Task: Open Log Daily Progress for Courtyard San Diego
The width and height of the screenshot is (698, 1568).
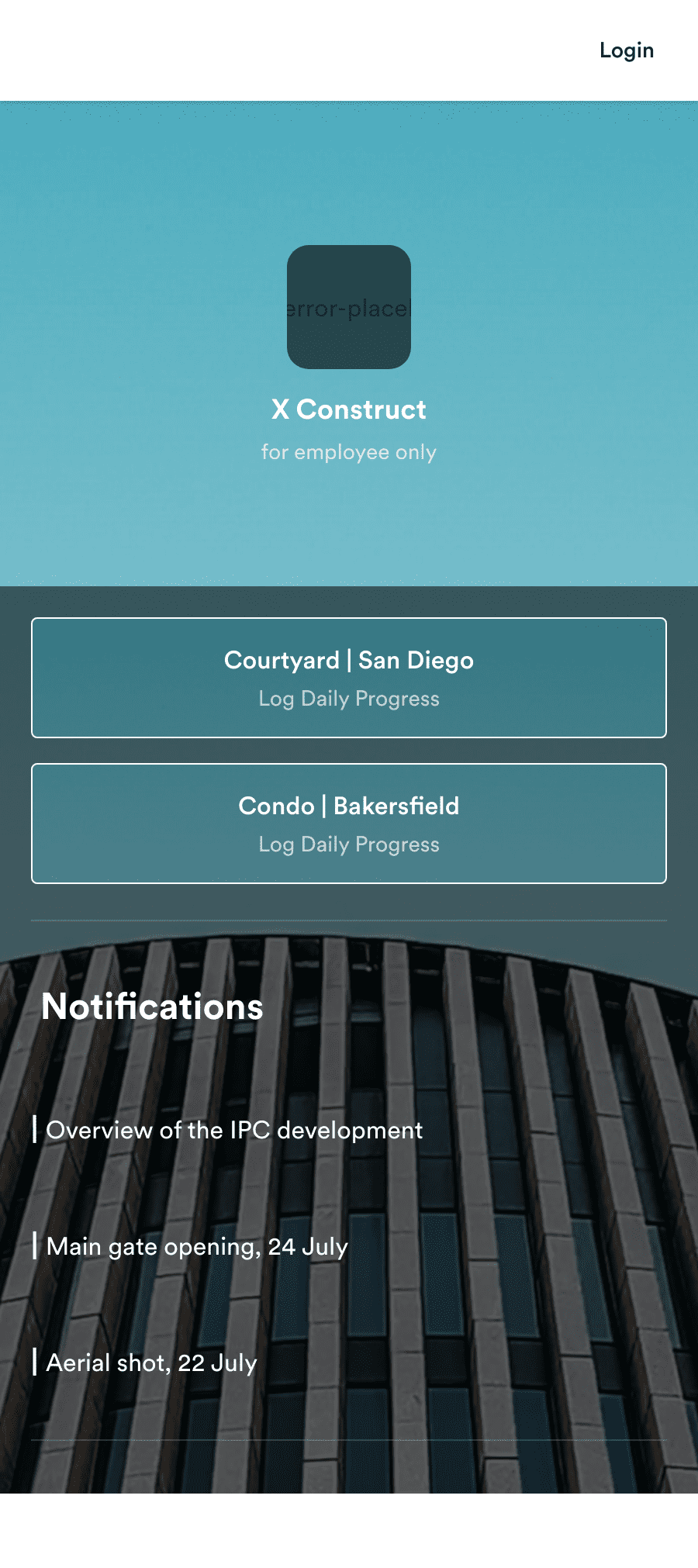Action: pyautogui.click(x=348, y=699)
